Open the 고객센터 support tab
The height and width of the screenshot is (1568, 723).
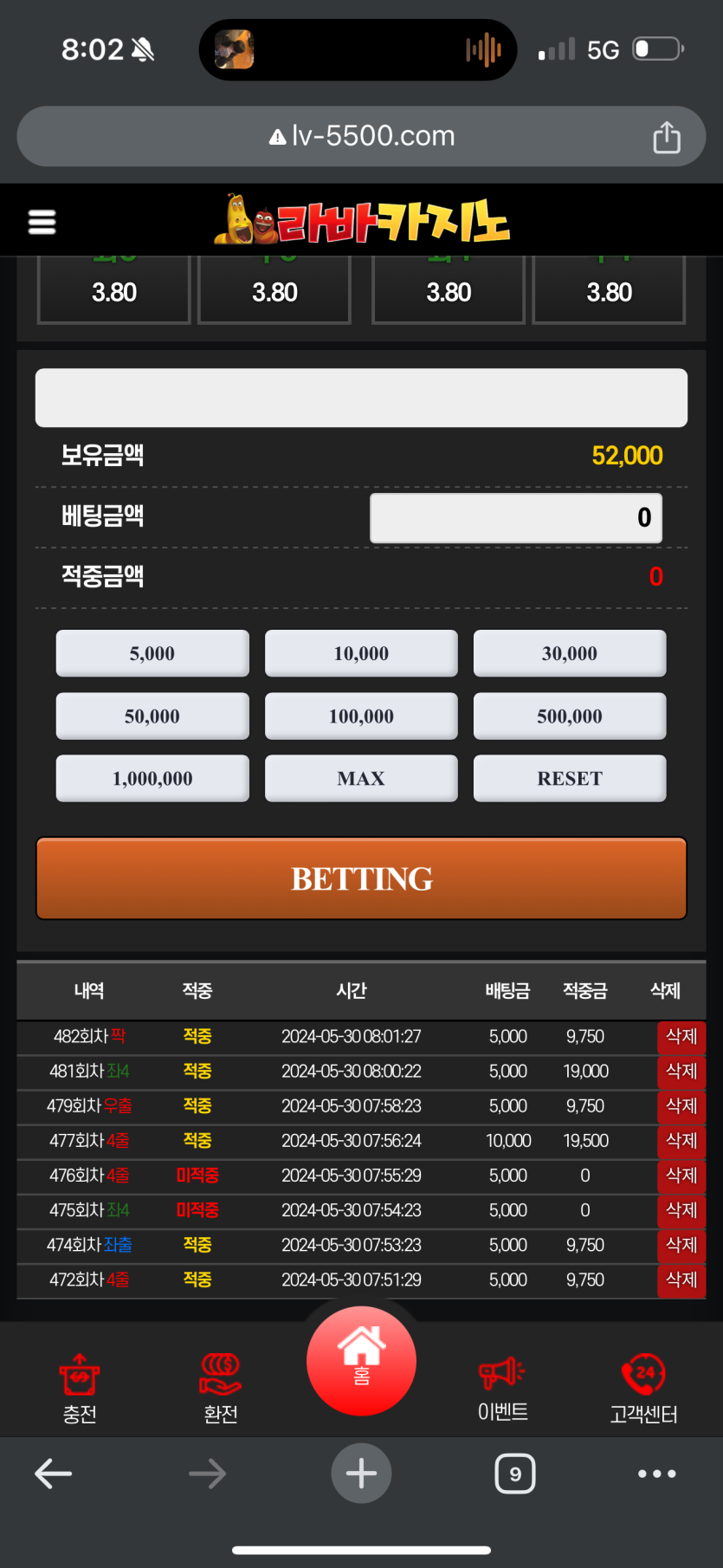point(643,1388)
